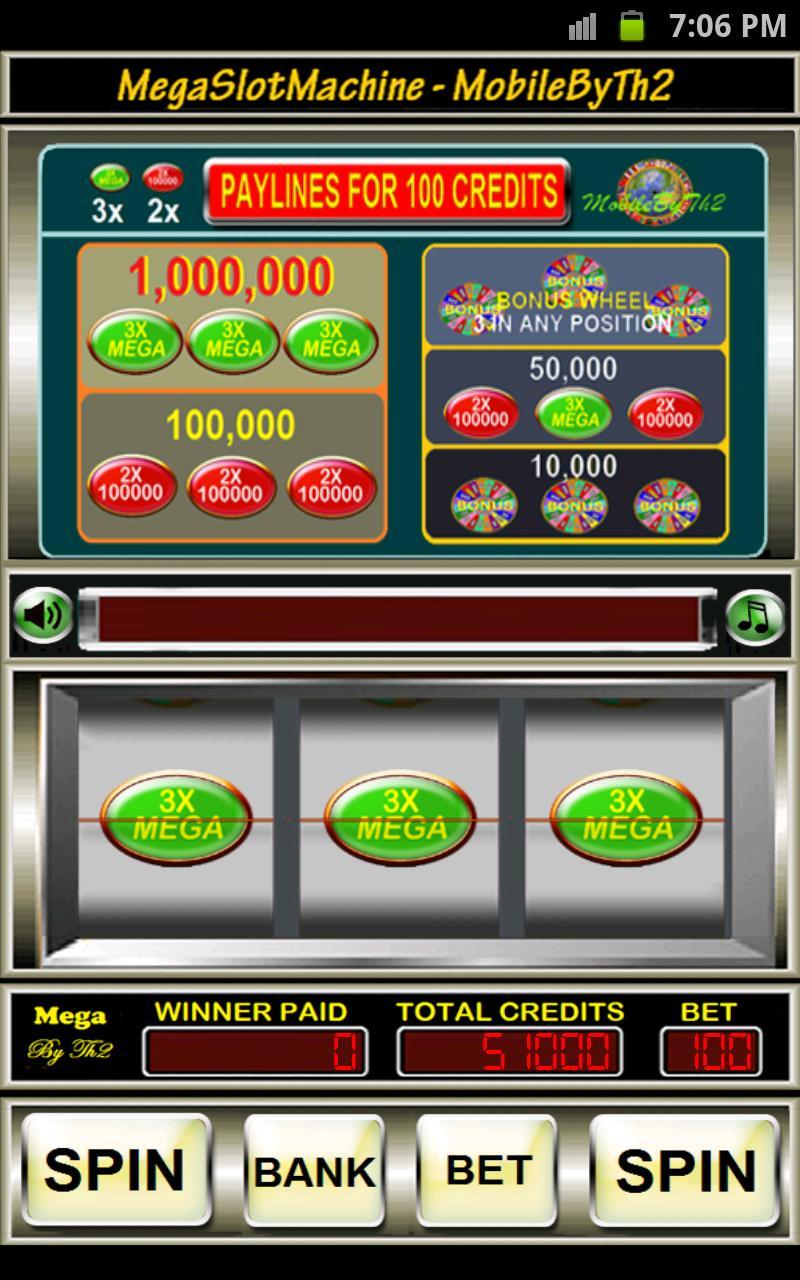
Task: Tap the right SPIN button
Action: pos(685,1171)
